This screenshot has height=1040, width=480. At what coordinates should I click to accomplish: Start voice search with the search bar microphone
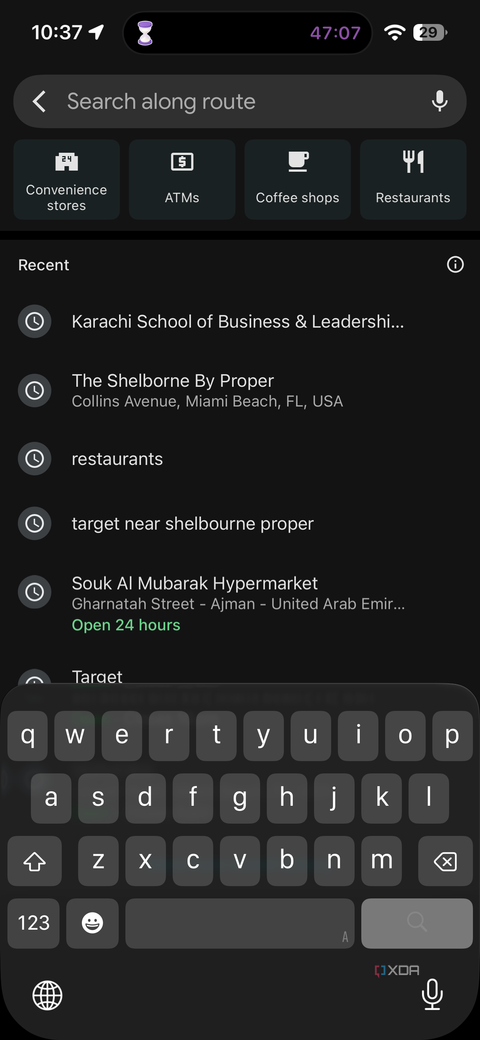[439, 101]
